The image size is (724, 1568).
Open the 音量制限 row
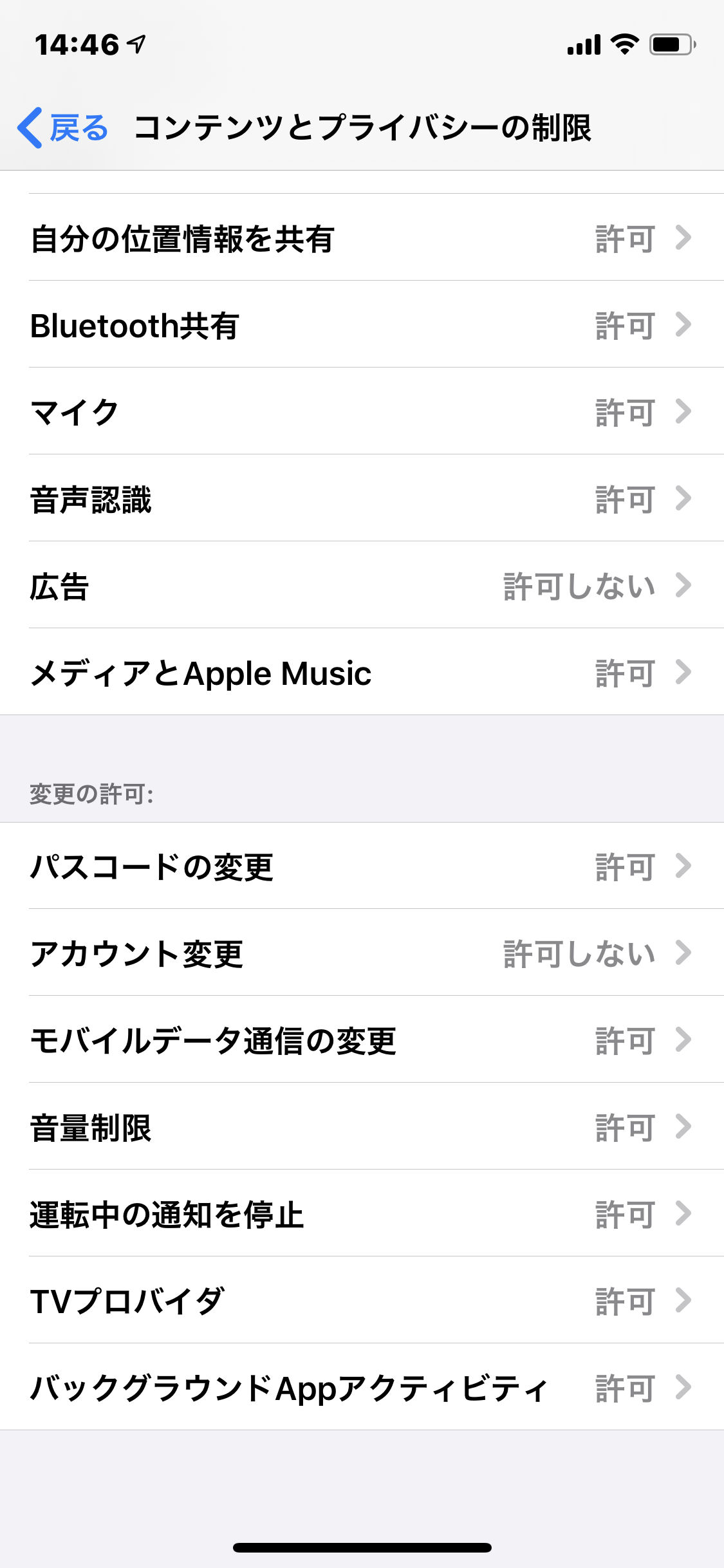tap(362, 1126)
